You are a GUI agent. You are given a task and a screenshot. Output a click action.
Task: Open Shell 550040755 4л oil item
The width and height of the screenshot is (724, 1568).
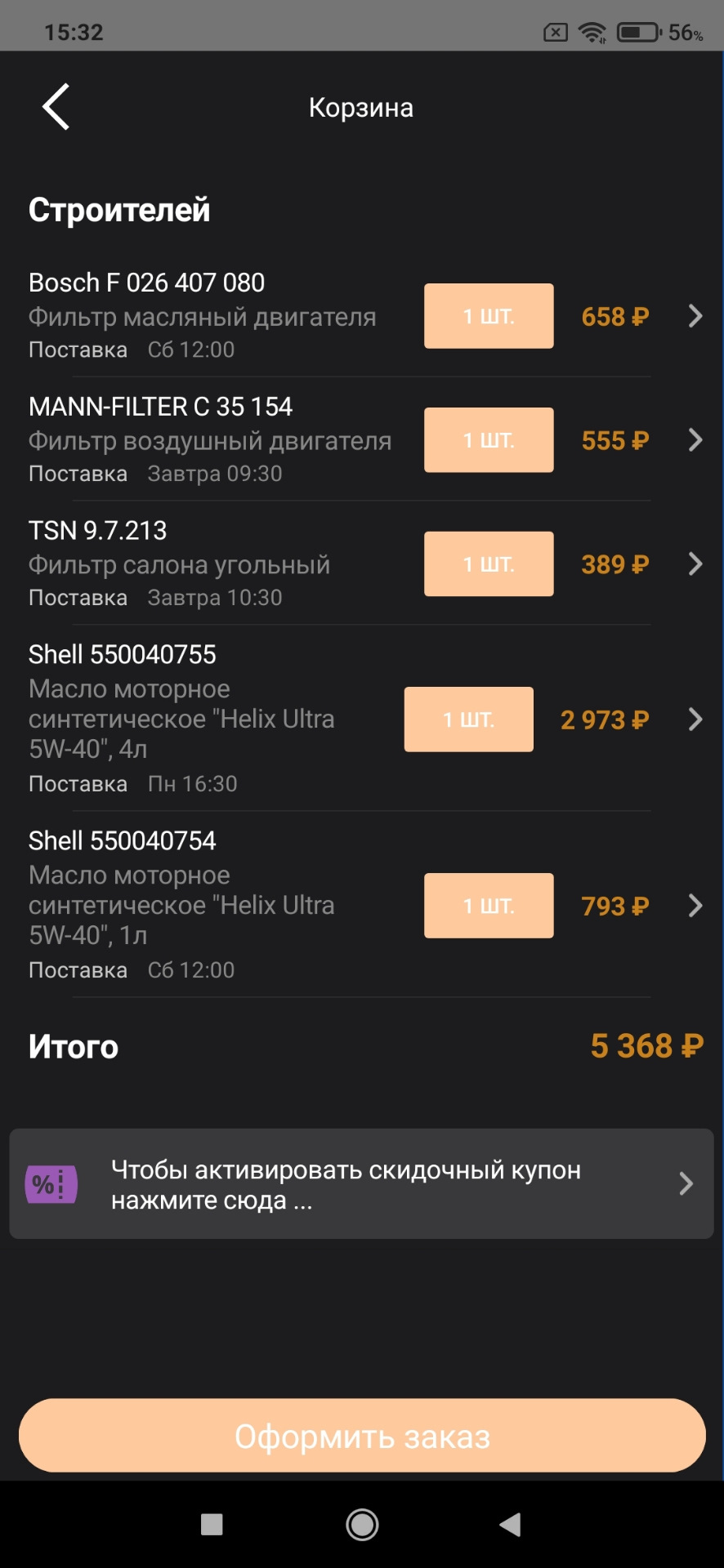tap(695, 719)
